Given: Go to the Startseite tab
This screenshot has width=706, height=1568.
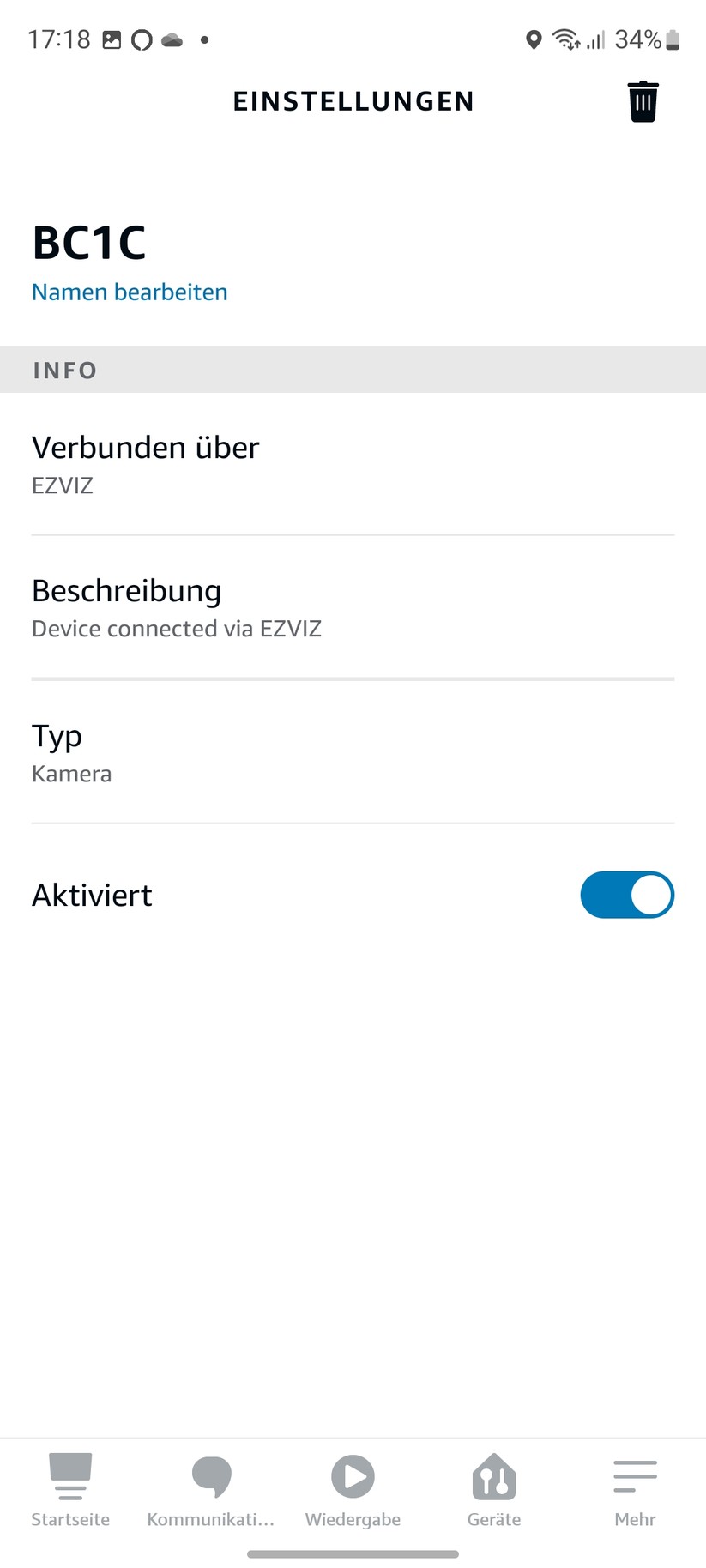Looking at the screenshot, I should pyautogui.click(x=70, y=1491).
